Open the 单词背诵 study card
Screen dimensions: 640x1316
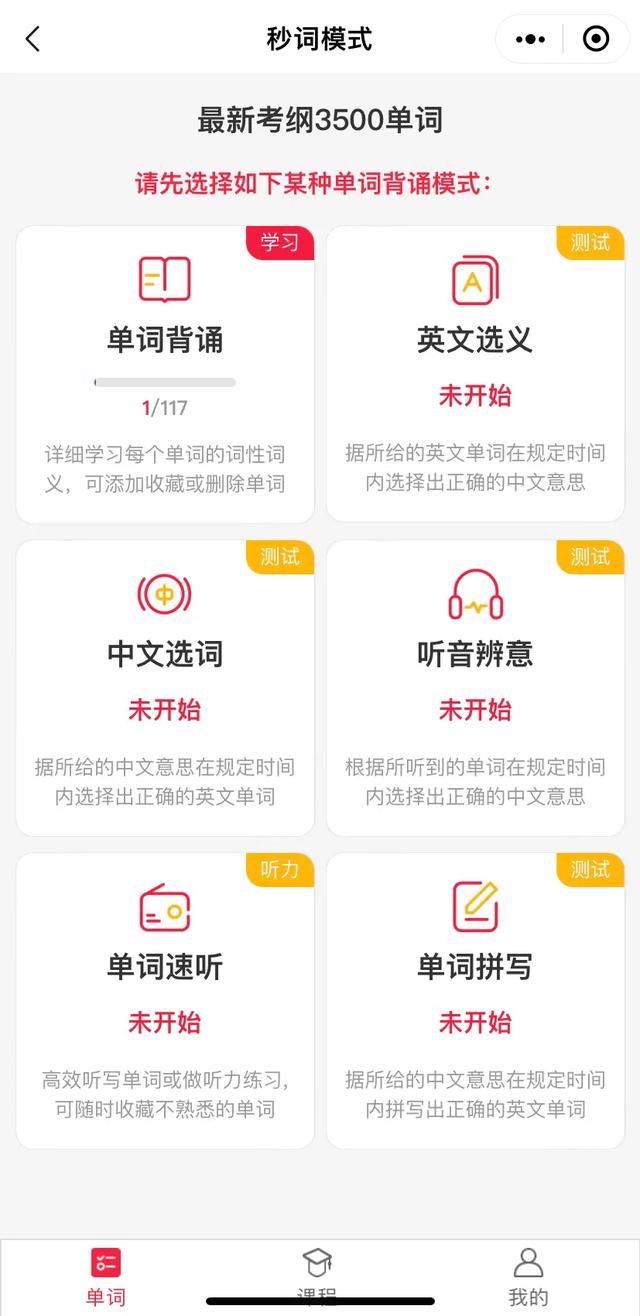point(165,374)
